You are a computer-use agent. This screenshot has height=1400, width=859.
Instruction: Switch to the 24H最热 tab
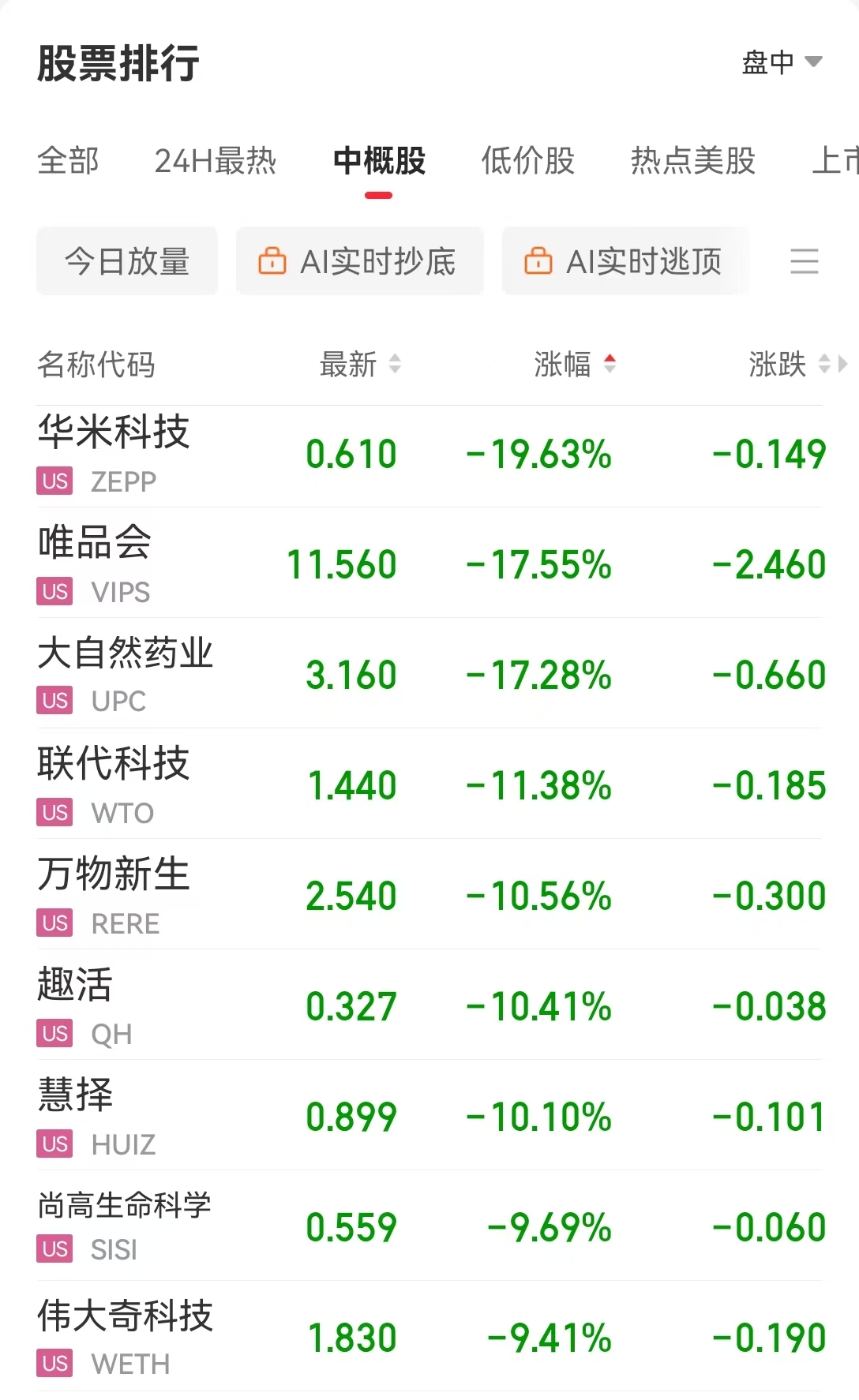216,161
